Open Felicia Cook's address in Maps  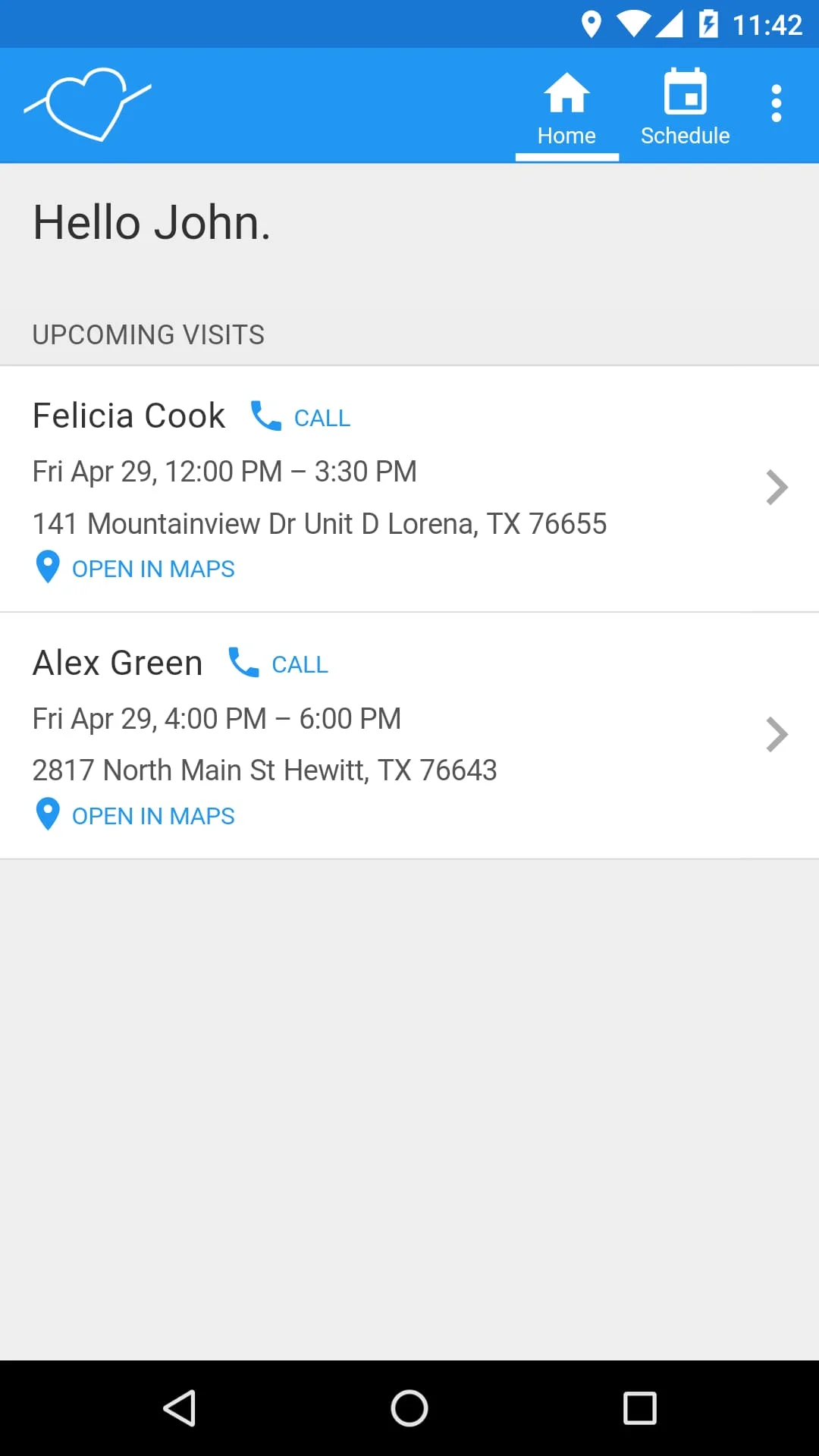(153, 569)
